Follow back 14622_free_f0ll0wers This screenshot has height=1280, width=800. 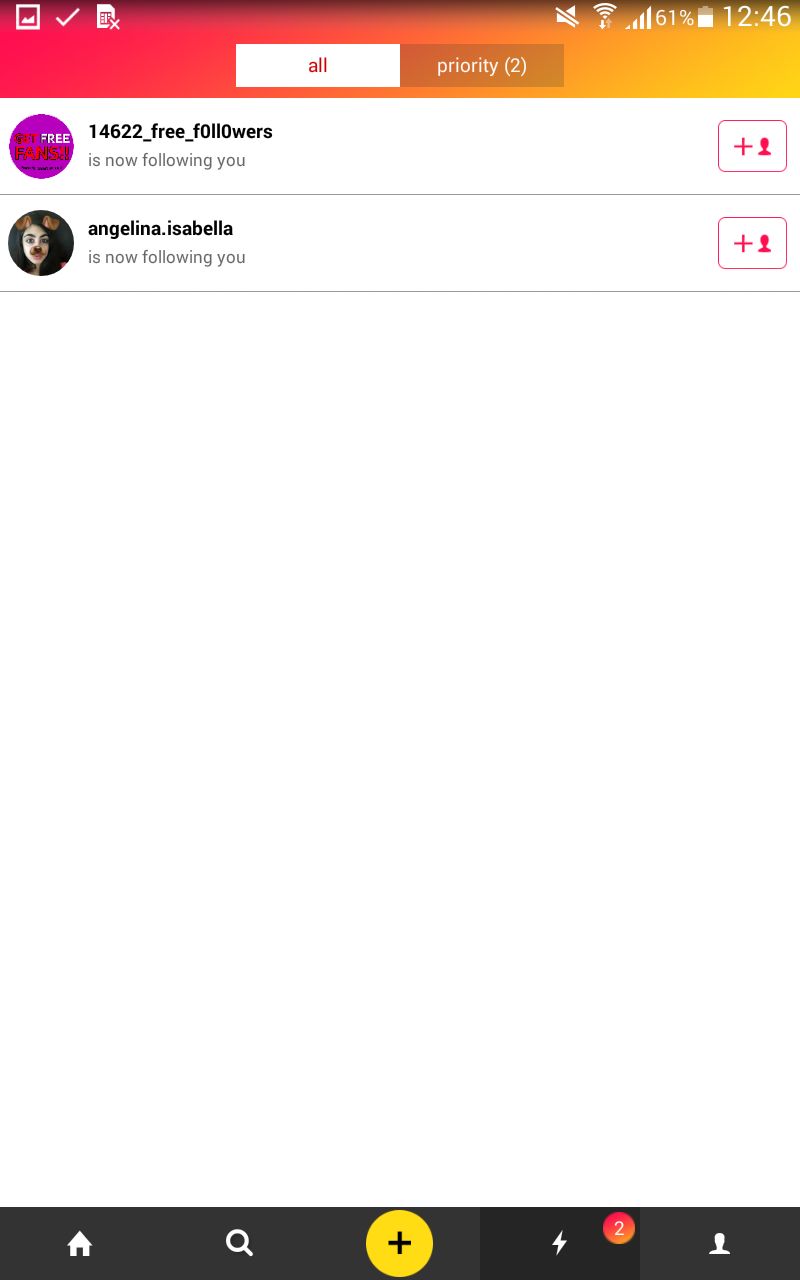pyautogui.click(x=752, y=146)
